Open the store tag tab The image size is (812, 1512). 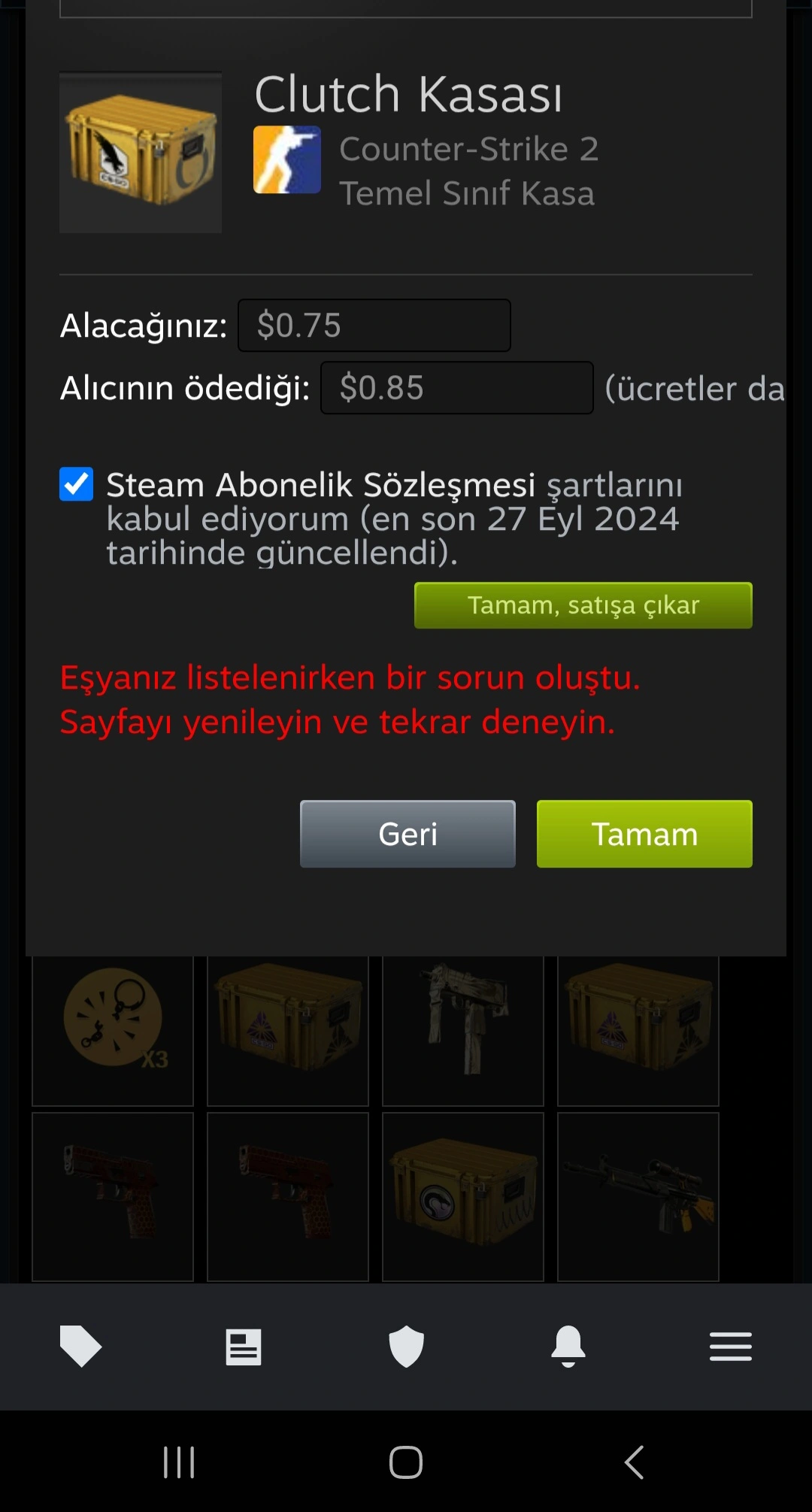coord(80,1346)
